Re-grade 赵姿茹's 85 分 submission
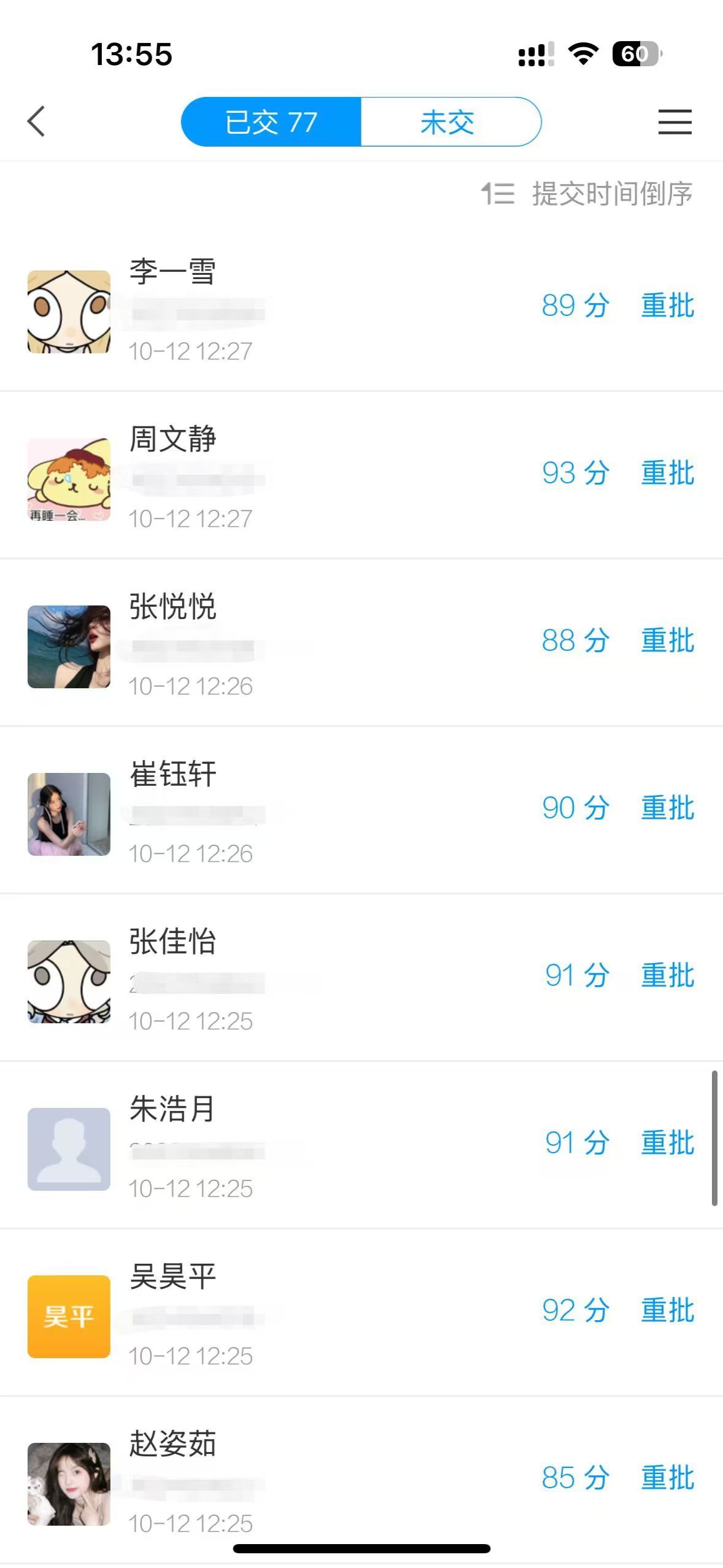 tap(667, 1478)
